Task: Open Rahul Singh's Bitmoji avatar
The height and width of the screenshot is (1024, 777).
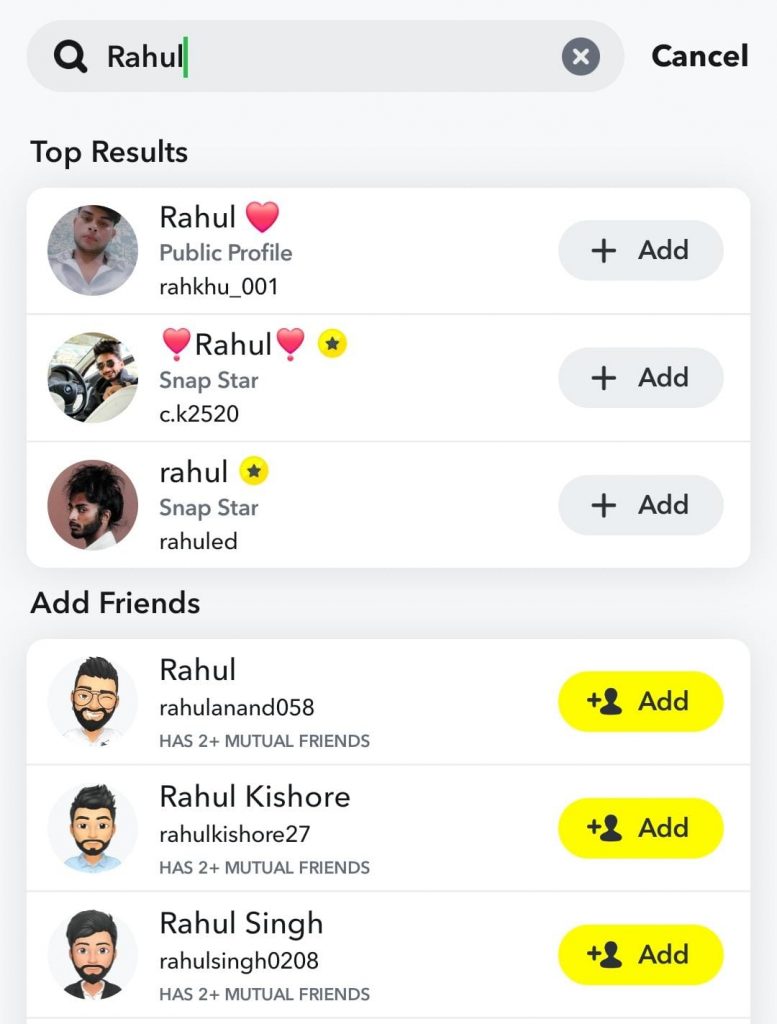Action: tap(92, 954)
